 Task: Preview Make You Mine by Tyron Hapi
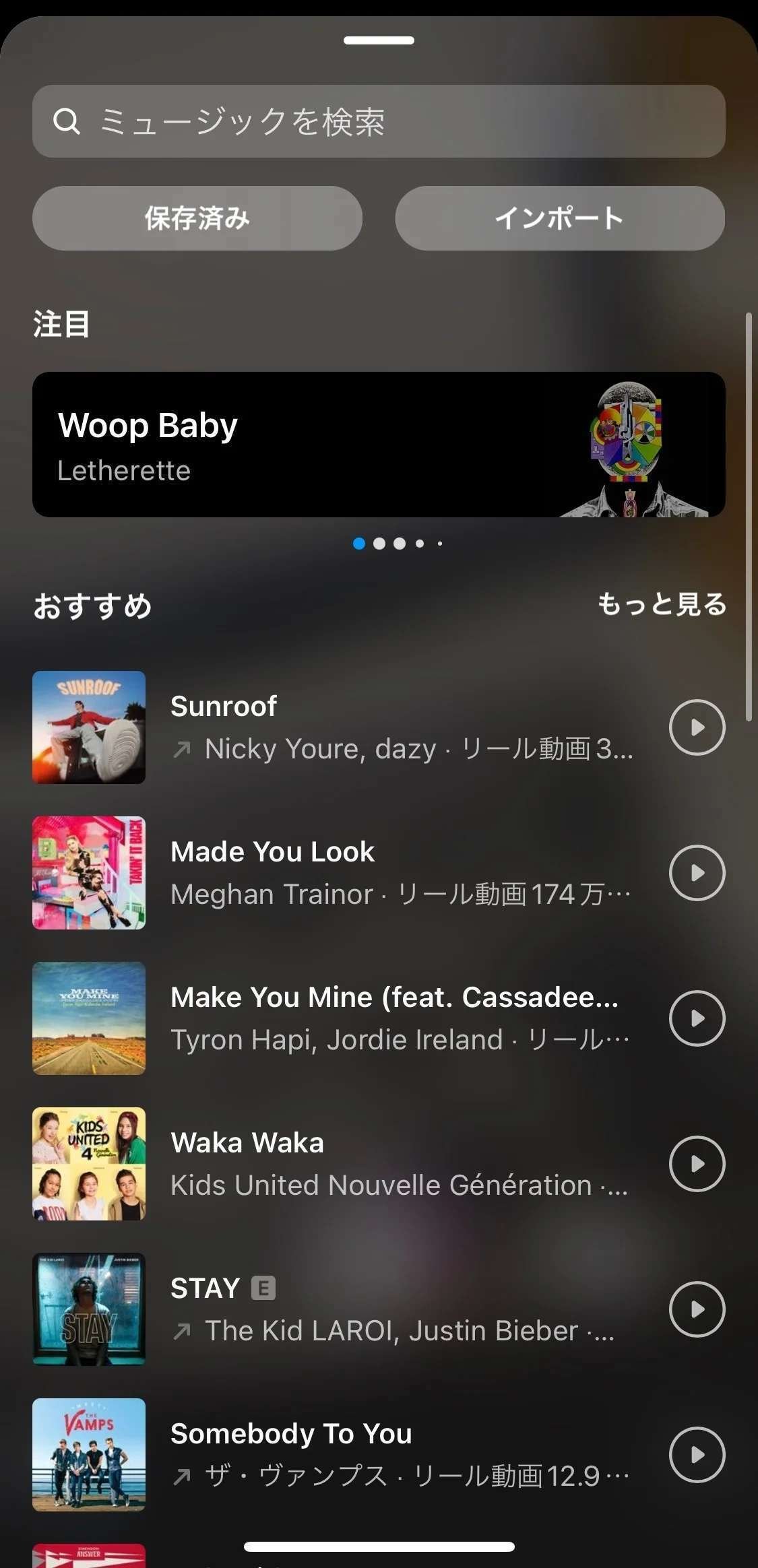point(697,1018)
